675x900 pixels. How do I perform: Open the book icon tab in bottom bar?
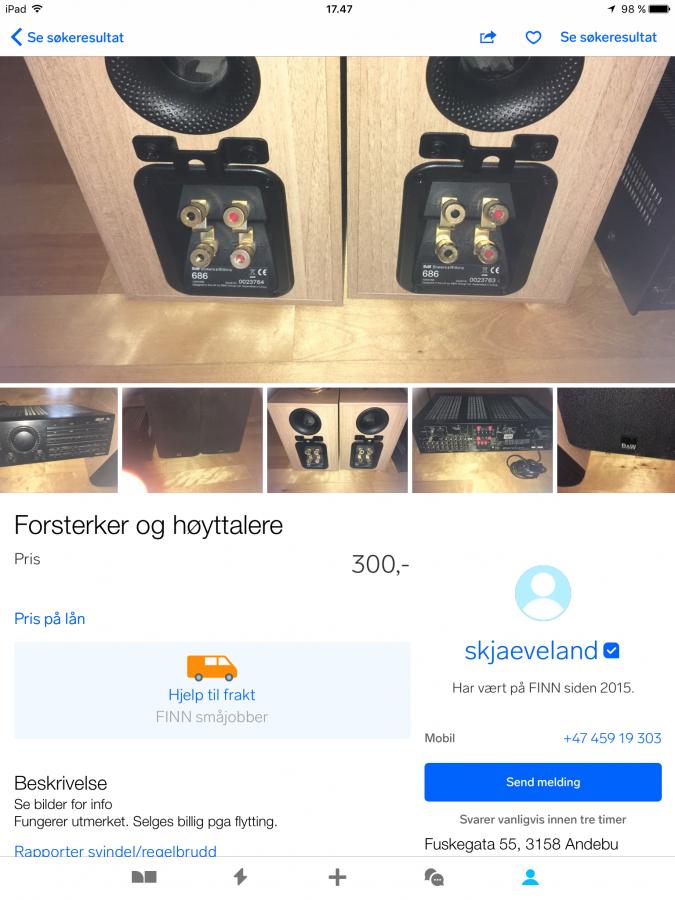[x=144, y=877]
